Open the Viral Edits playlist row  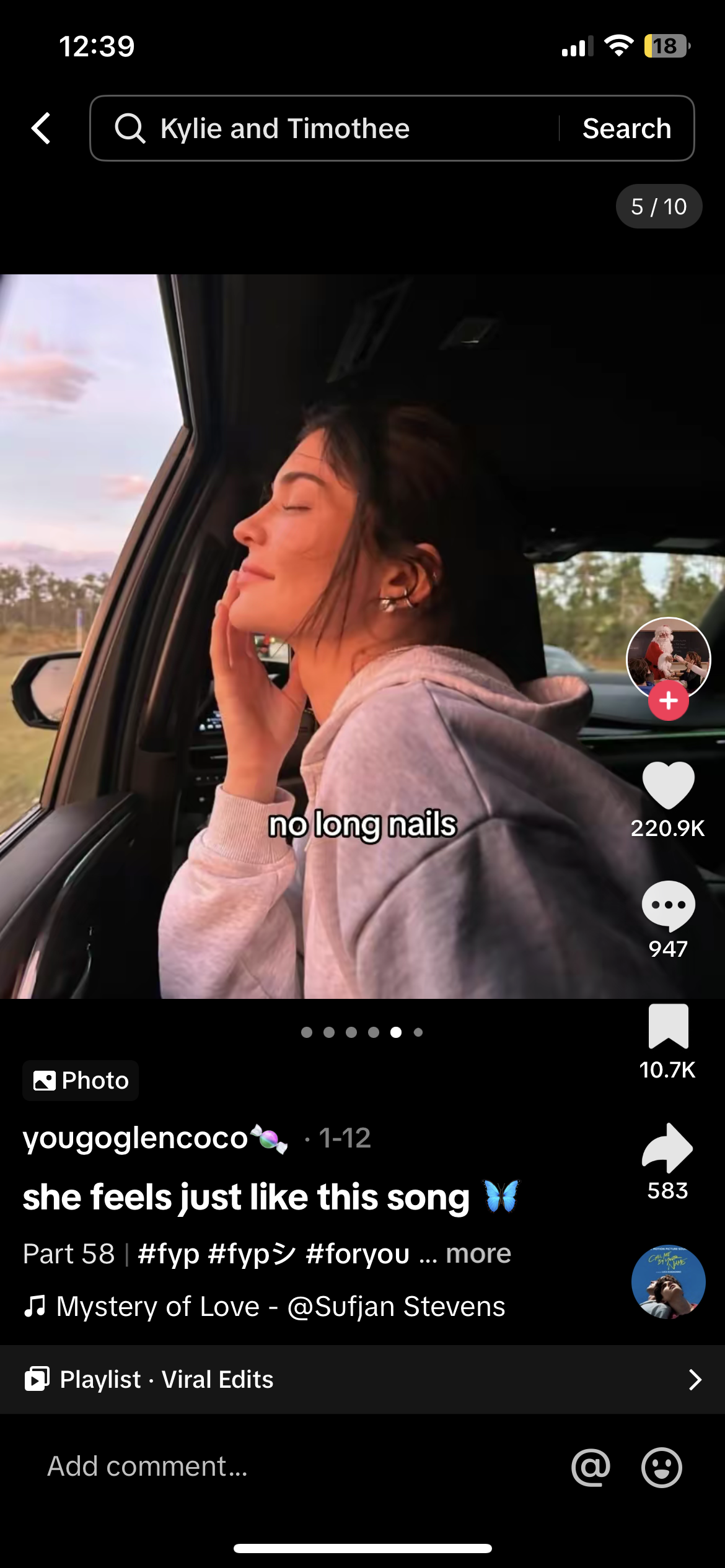(362, 1380)
